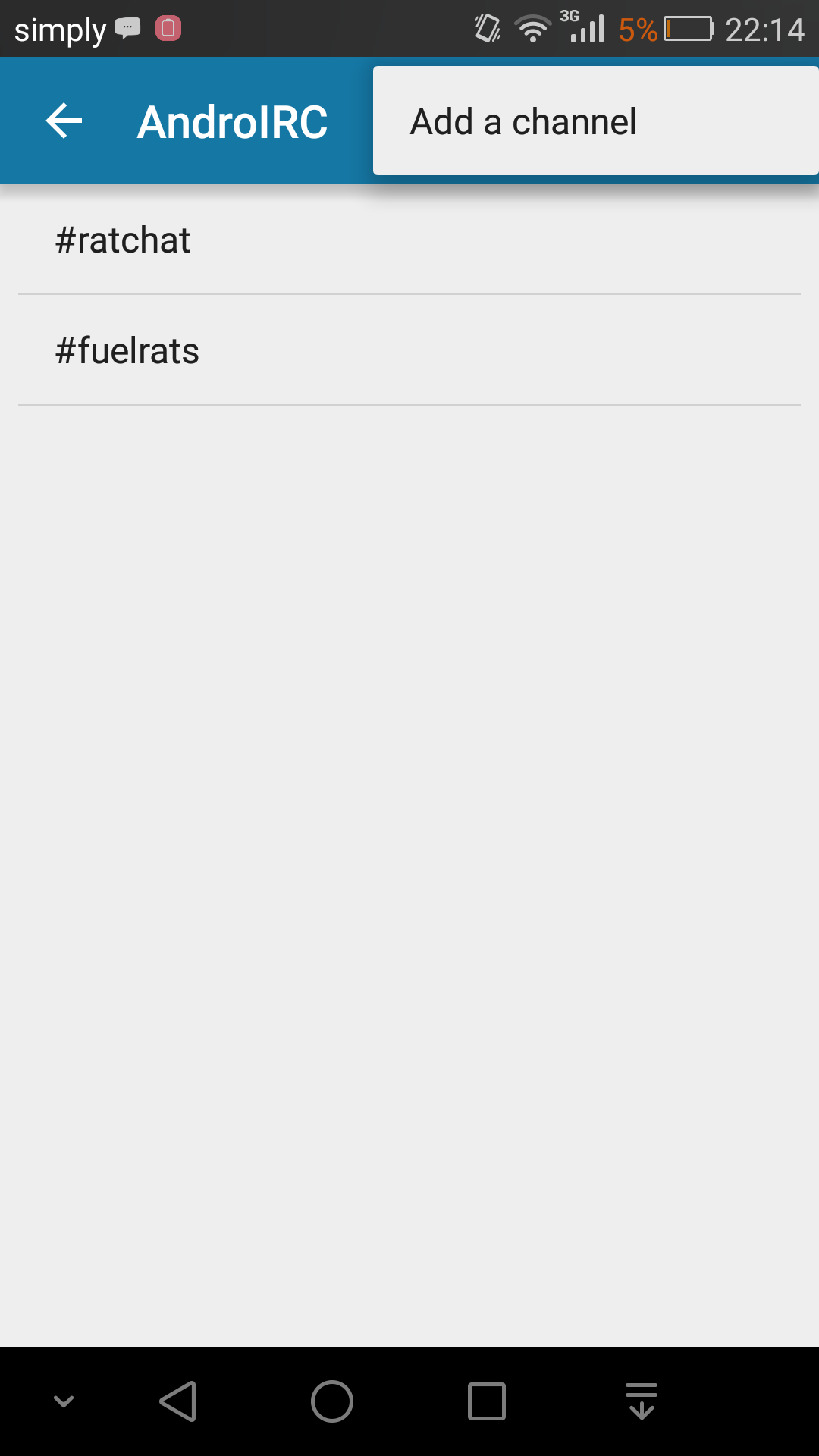Image resolution: width=819 pixels, height=1456 pixels.
Task: Select Add a channel option
Action: [523, 121]
